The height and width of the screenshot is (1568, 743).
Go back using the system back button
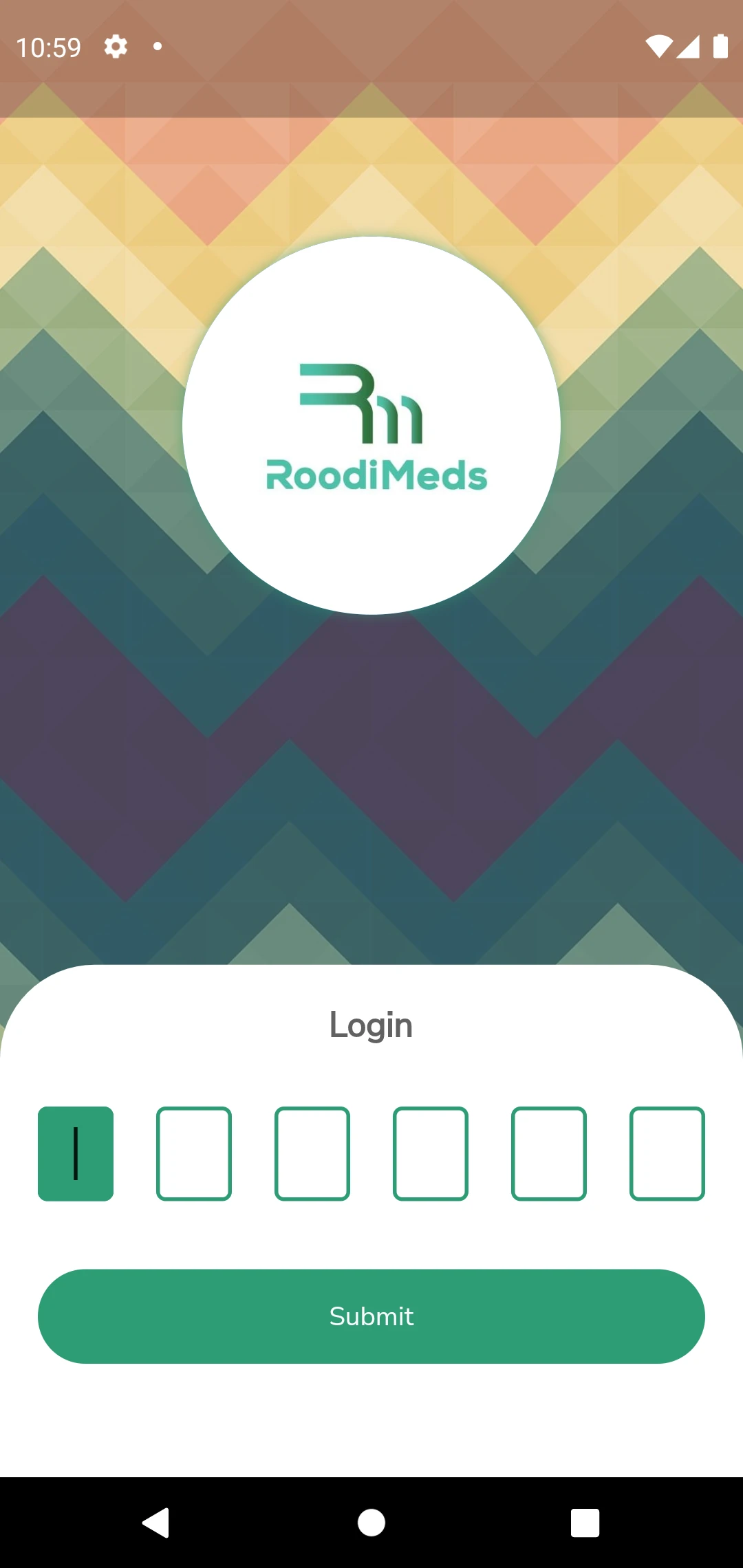click(156, 1522)
